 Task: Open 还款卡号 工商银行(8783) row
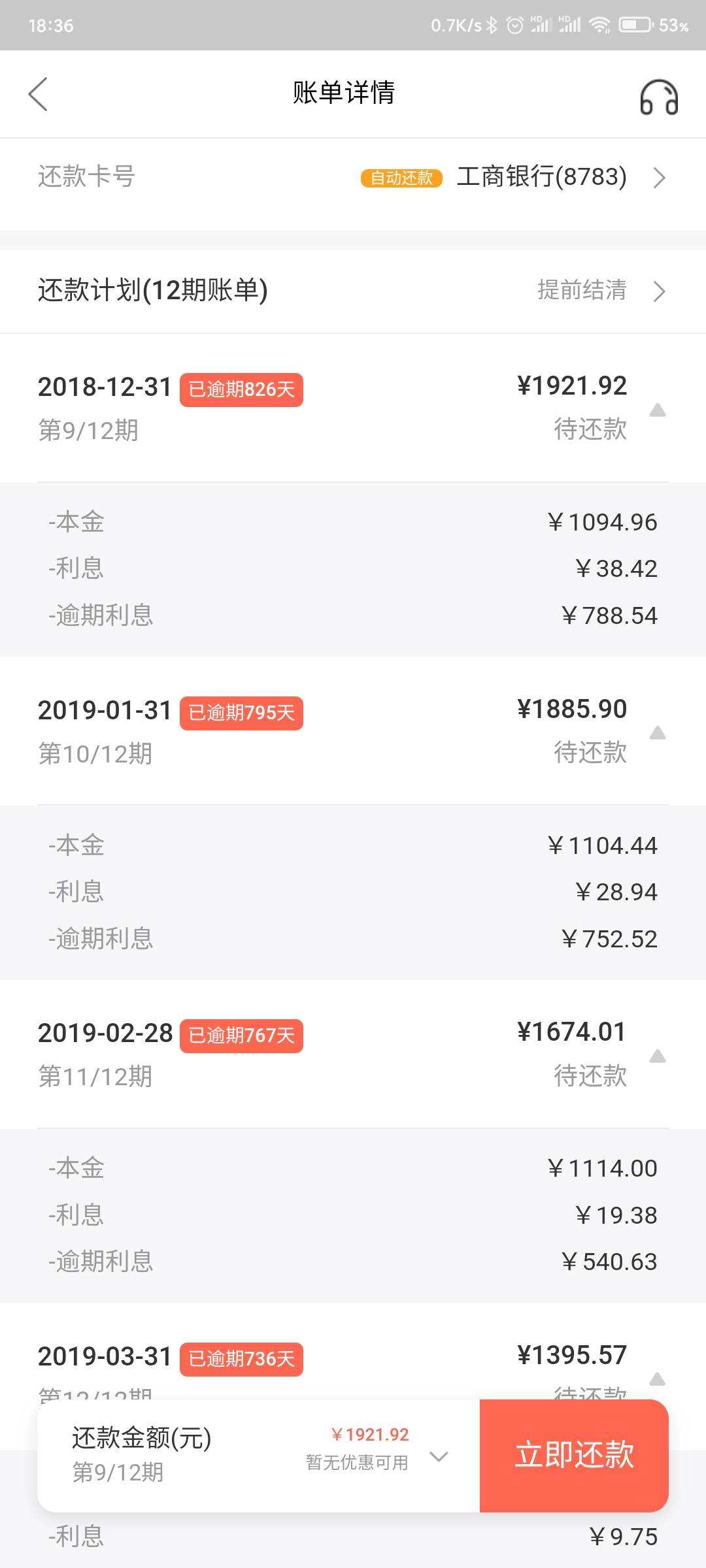pyautogui.click(x=353, y=177)
